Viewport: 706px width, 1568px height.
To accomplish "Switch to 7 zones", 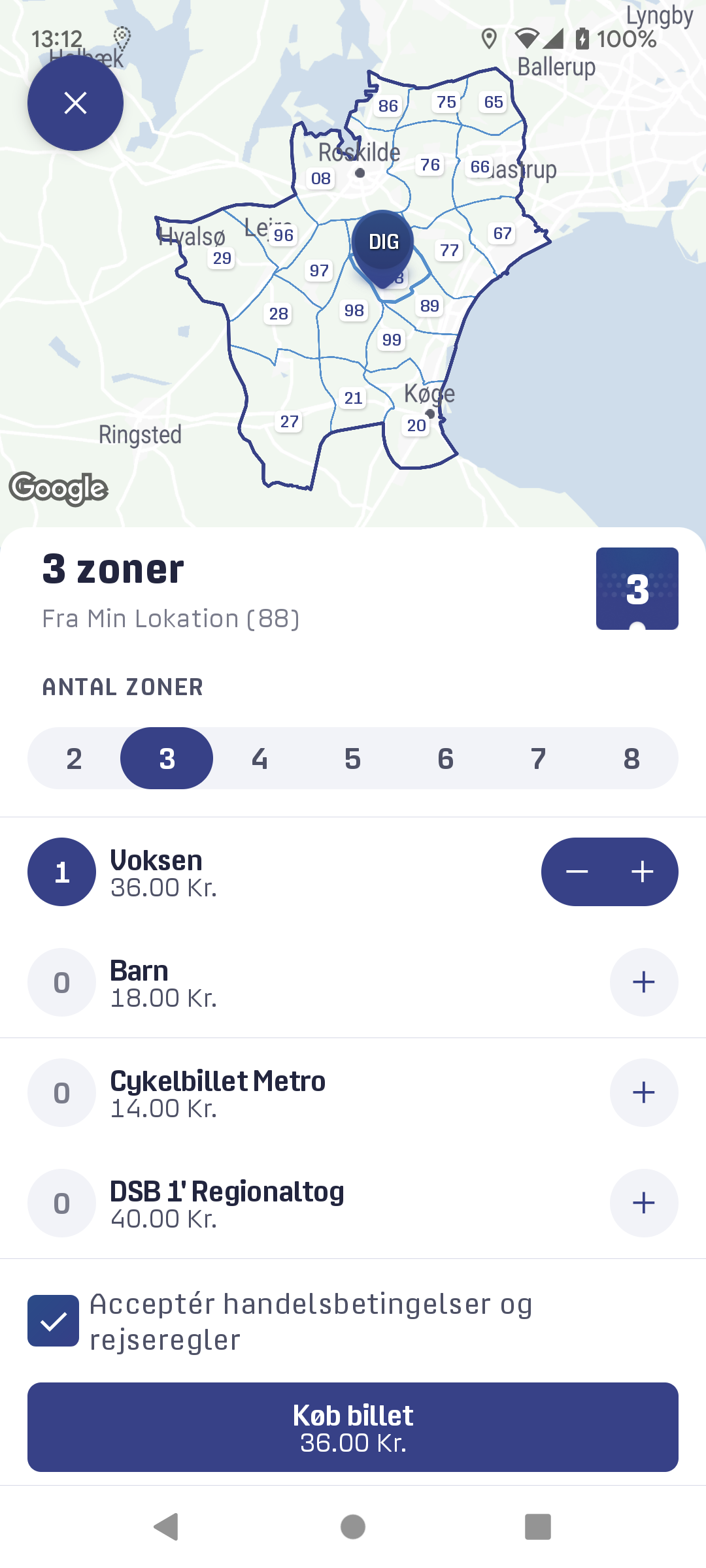I will pyautogui.click(x=538, y=759).
